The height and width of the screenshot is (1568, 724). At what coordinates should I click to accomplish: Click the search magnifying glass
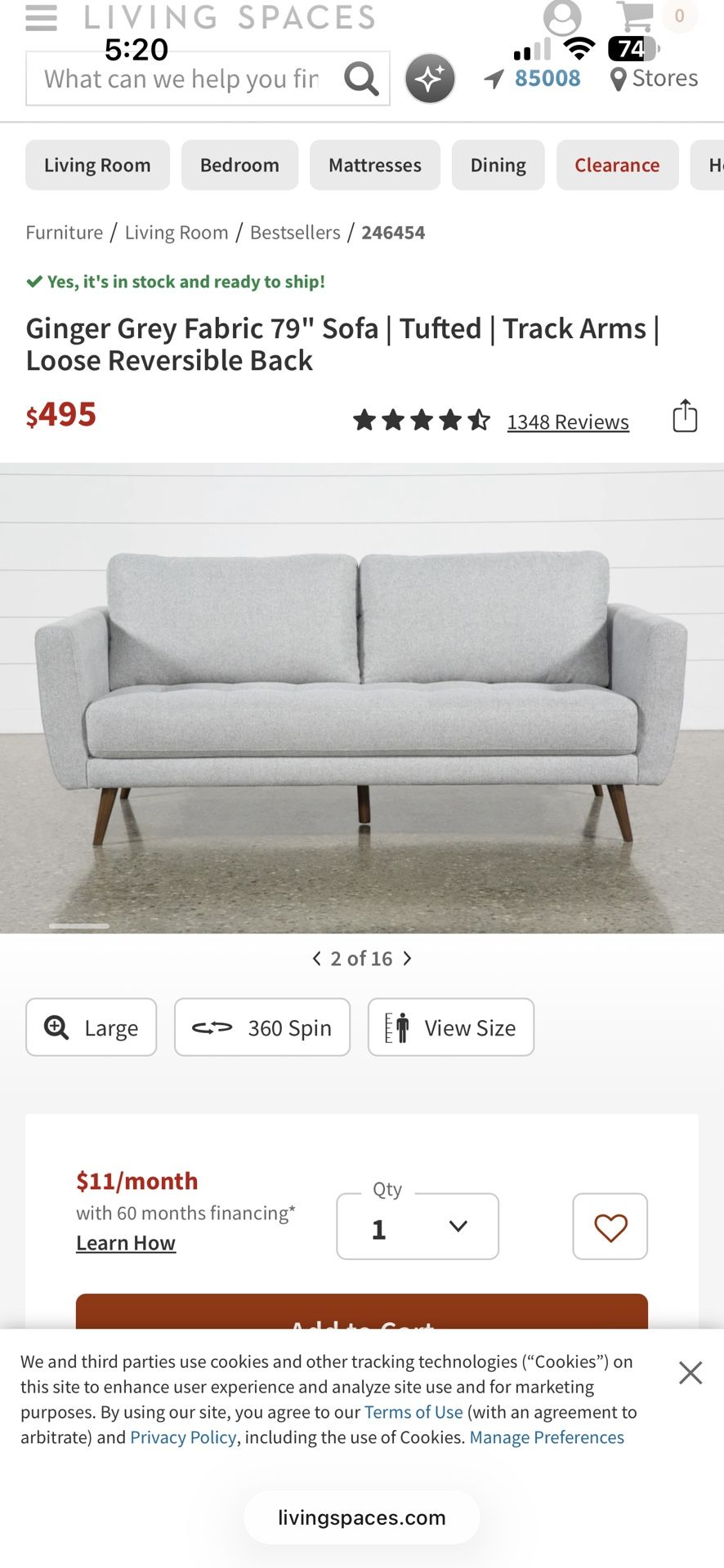(x=360, y=78)
